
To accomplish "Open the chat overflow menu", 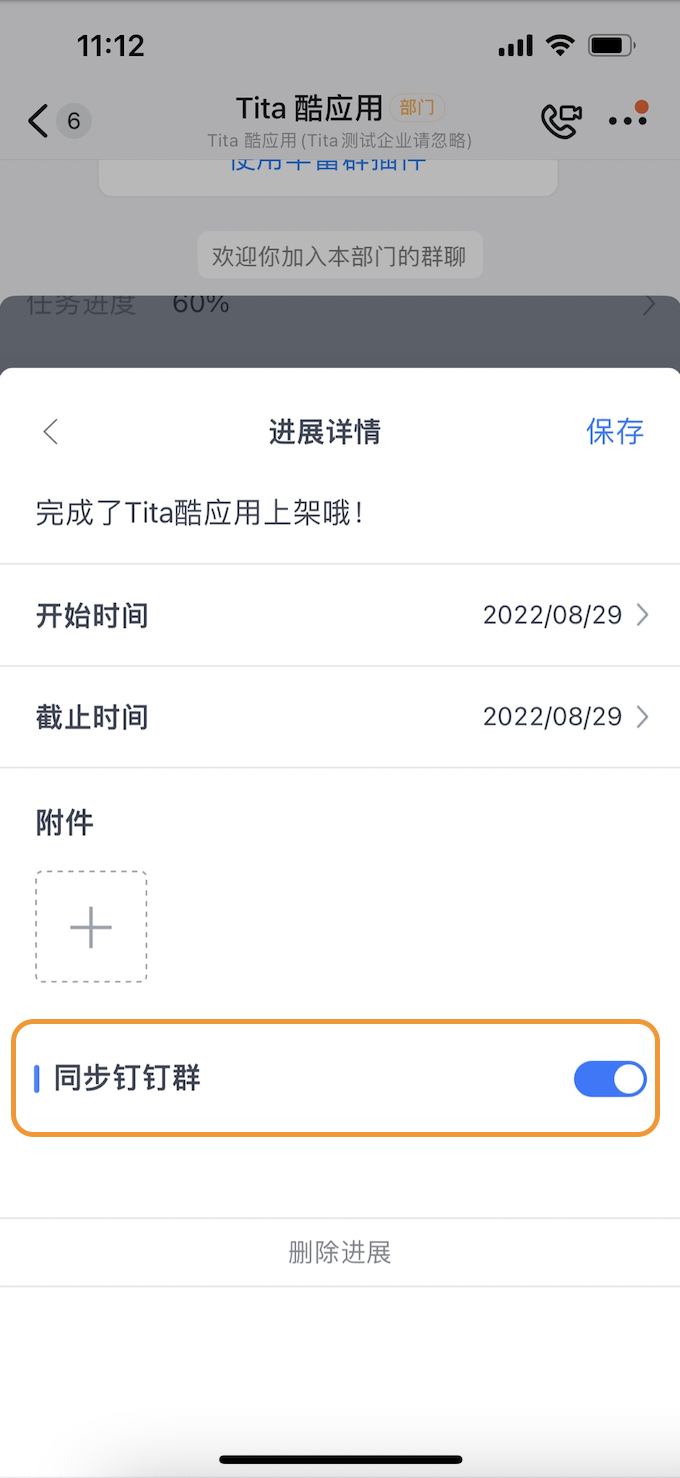I will point(628,120).
